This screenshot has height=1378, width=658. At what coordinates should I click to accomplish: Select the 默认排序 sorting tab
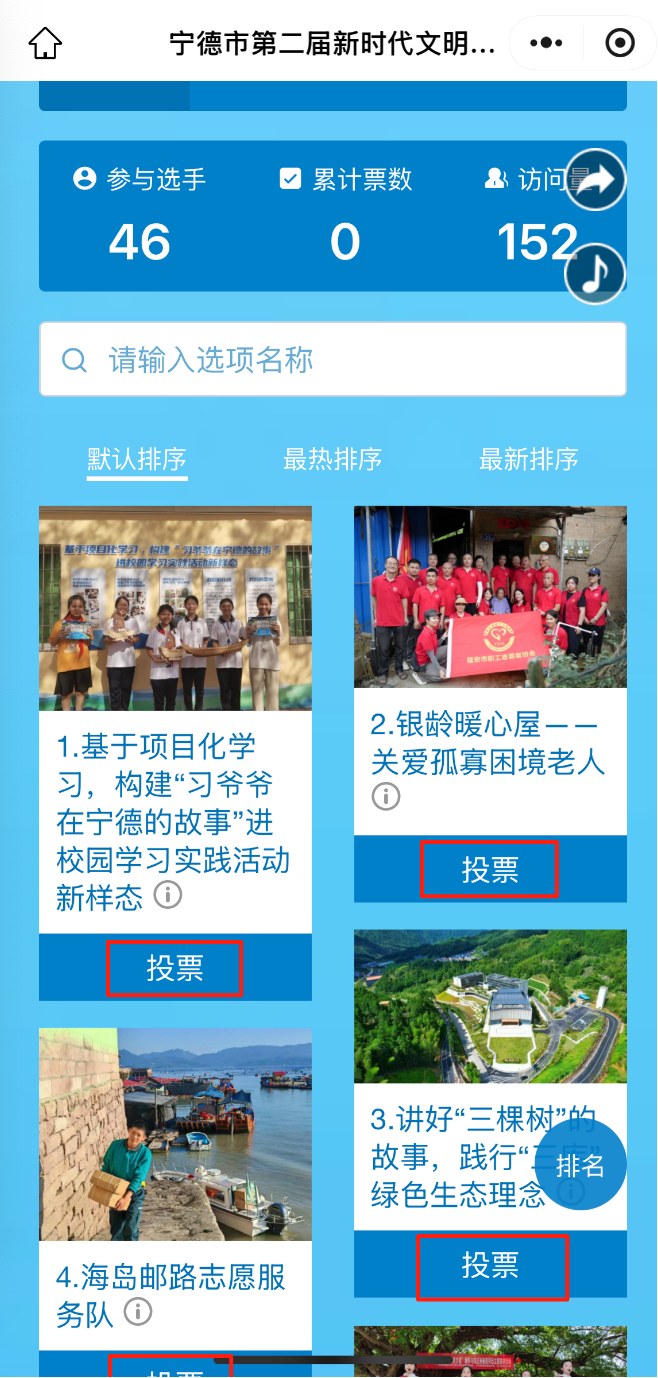pos(137,460)
